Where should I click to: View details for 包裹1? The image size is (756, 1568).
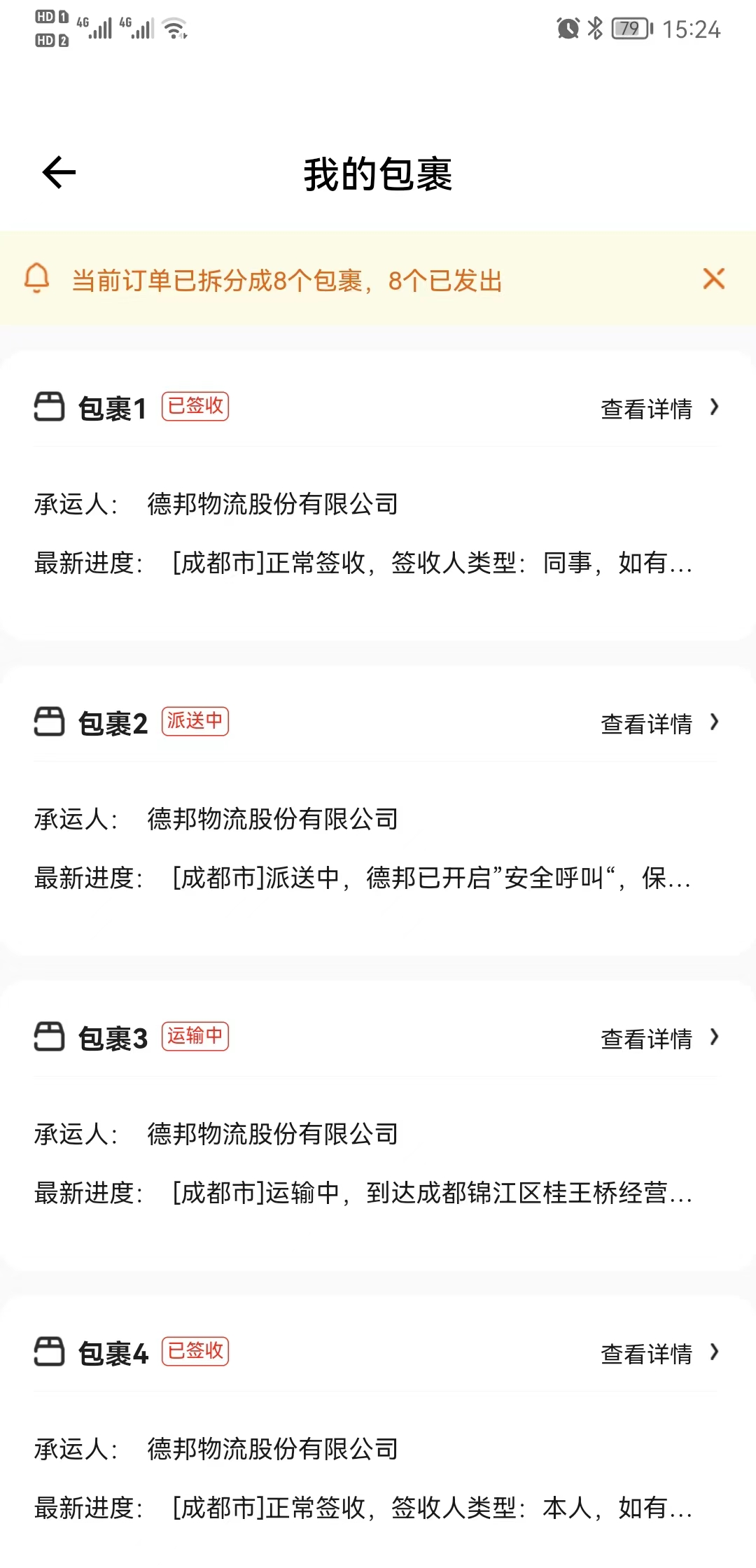pos(659,408)
